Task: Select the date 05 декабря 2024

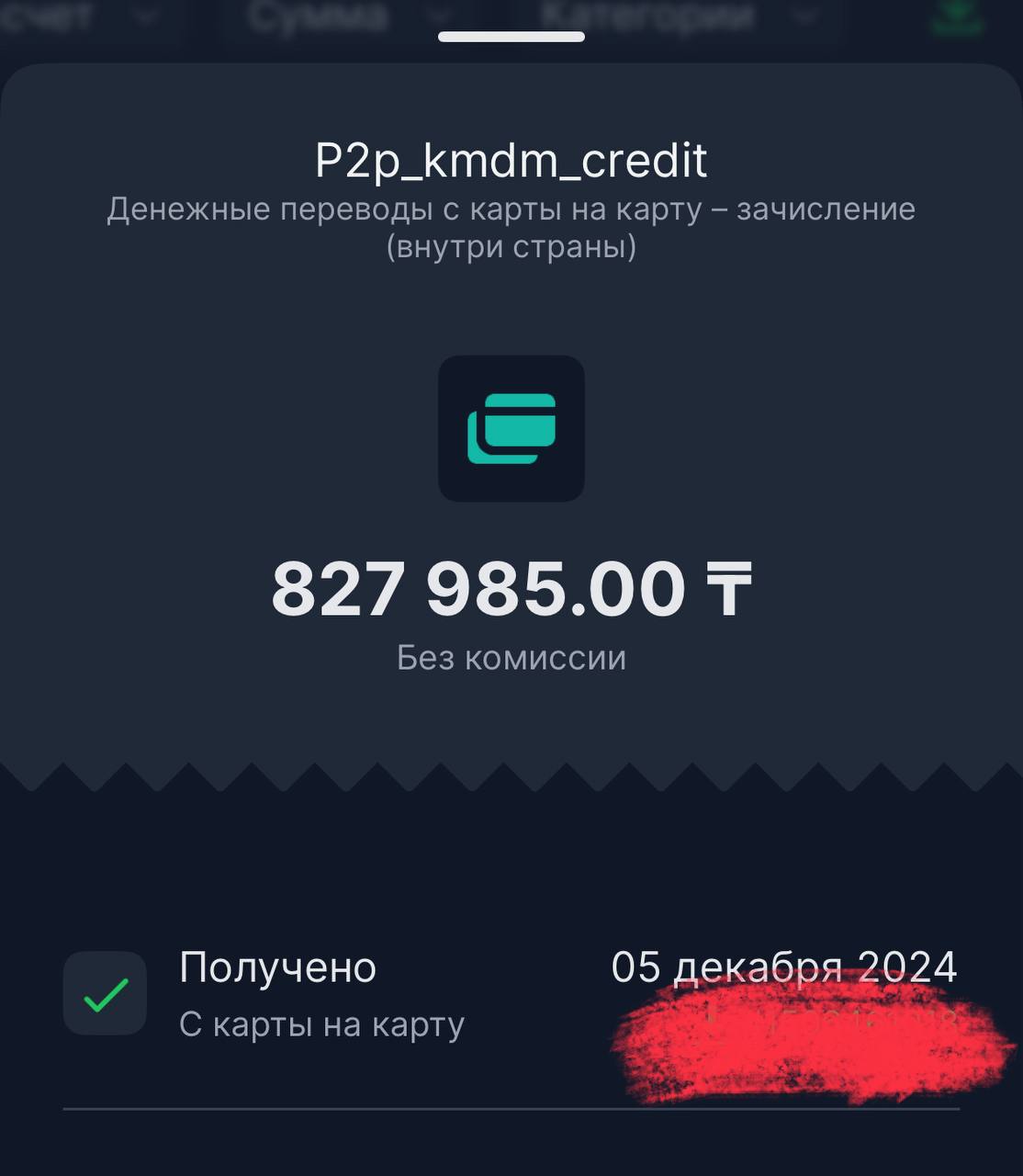Action: pos(783,967)
